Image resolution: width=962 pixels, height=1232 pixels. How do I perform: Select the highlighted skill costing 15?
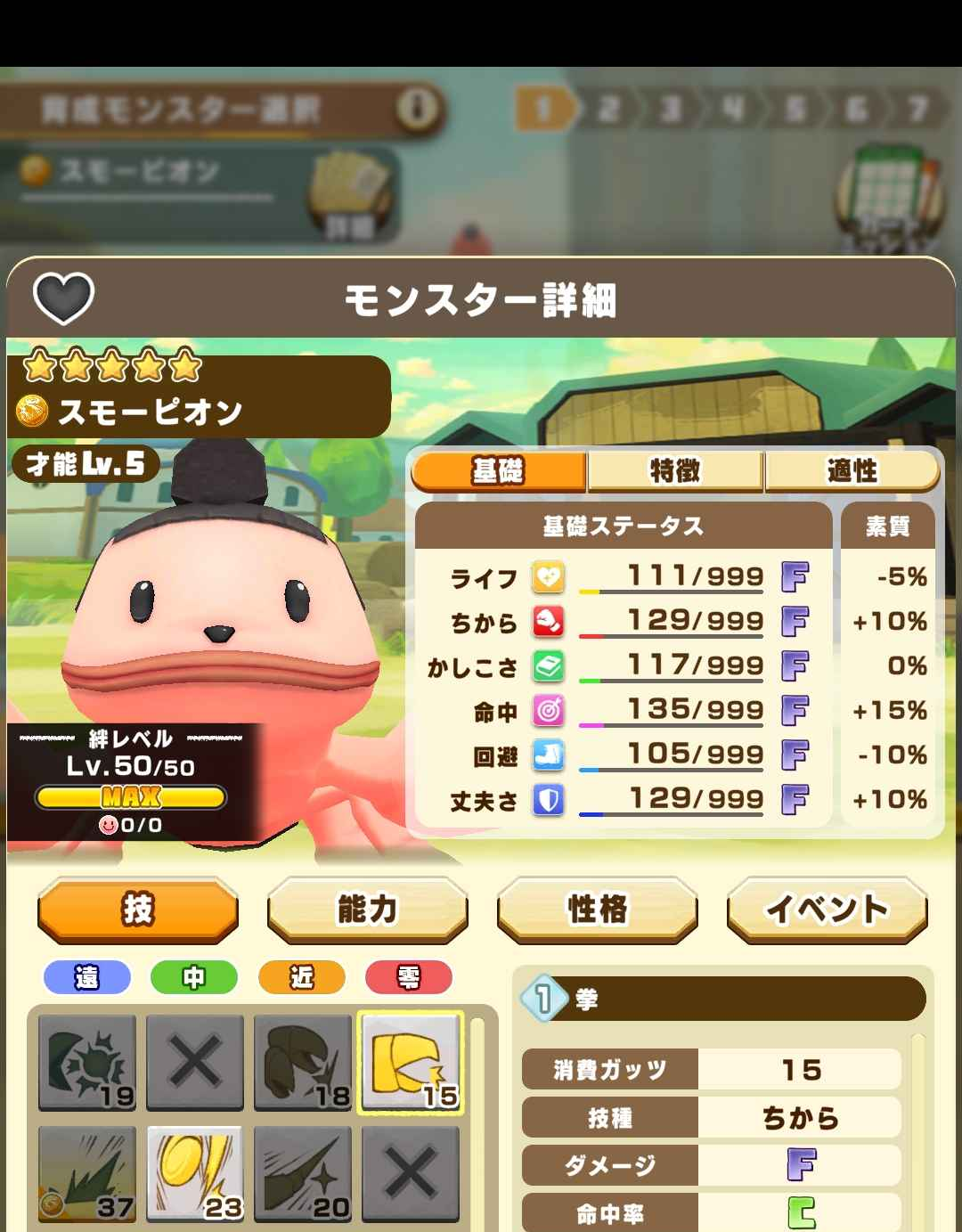click(411, 1062)
